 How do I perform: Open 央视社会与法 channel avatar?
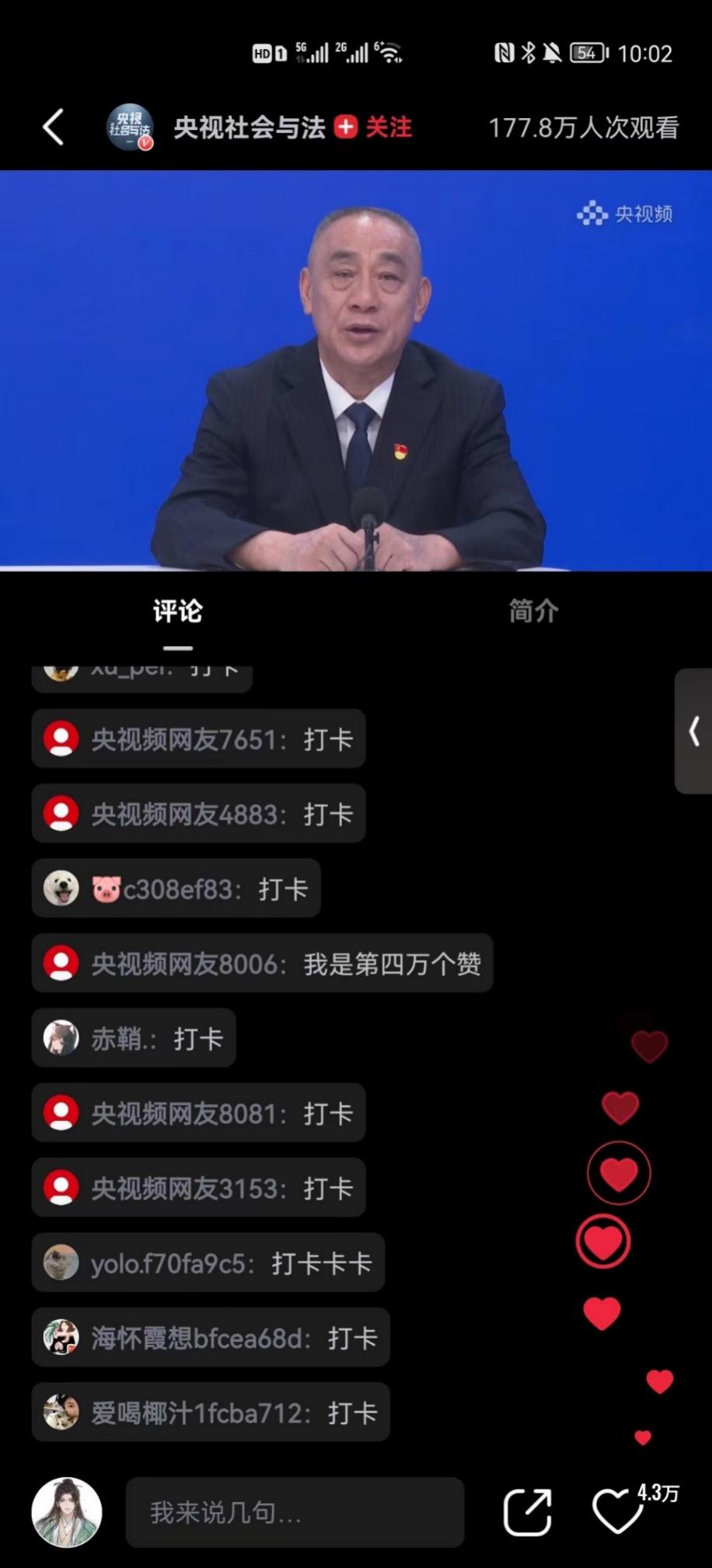pos(129,127)
